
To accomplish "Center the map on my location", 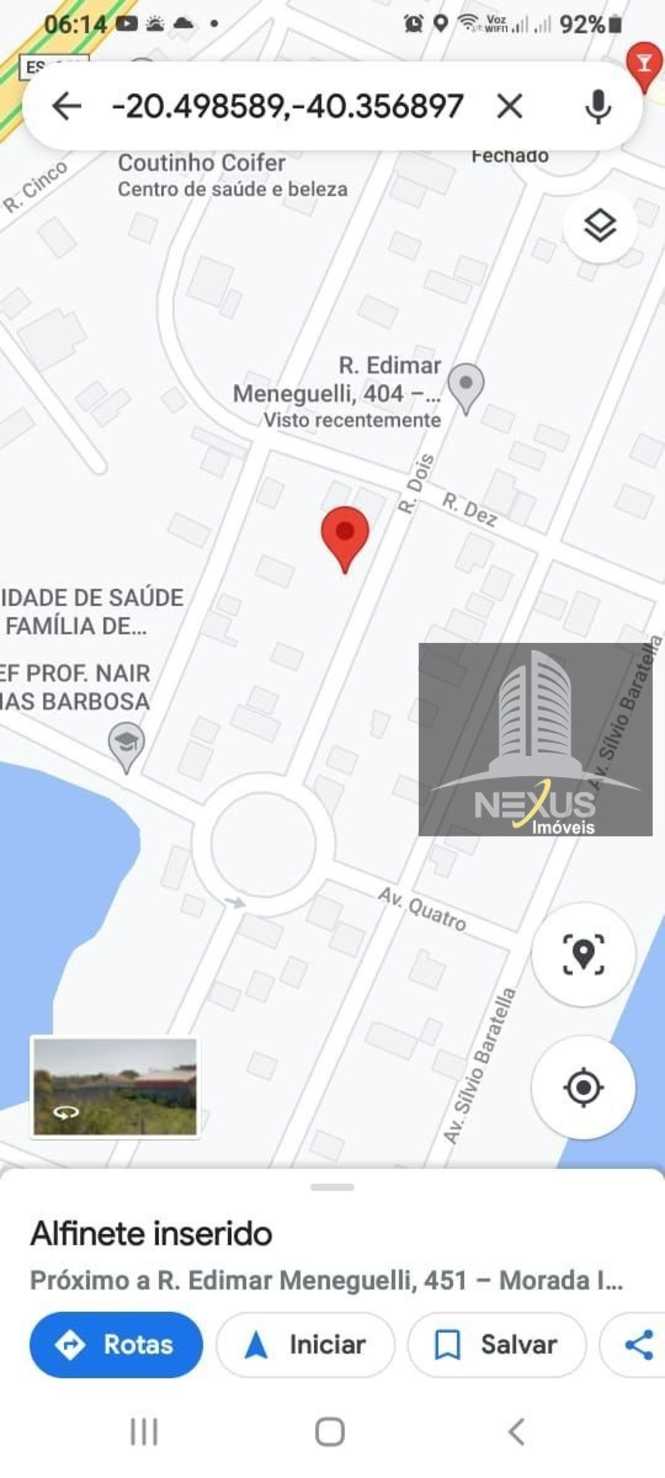I will point(583,1087).
